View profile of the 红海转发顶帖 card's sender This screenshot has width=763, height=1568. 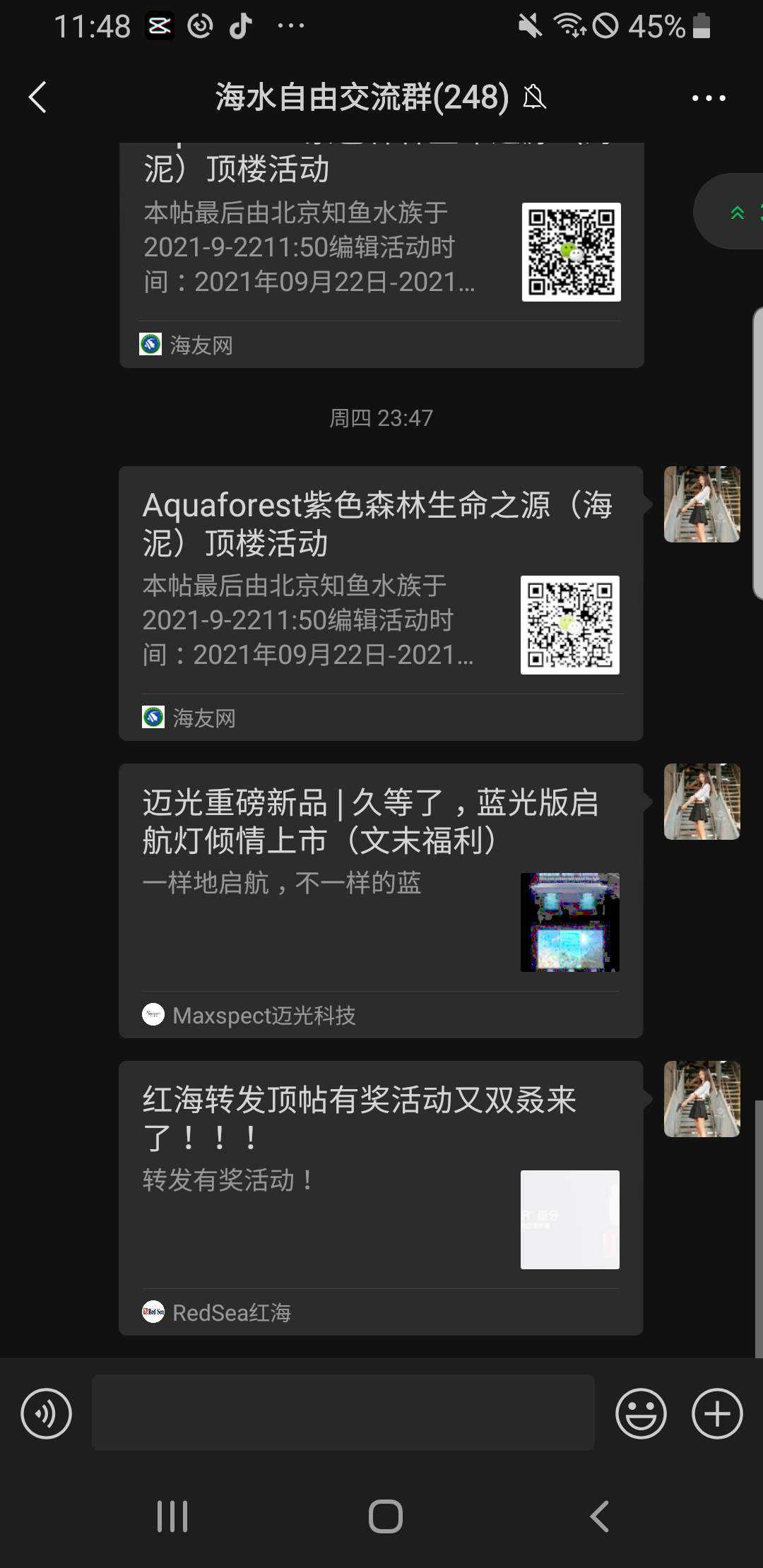(x=702, y=1099)
